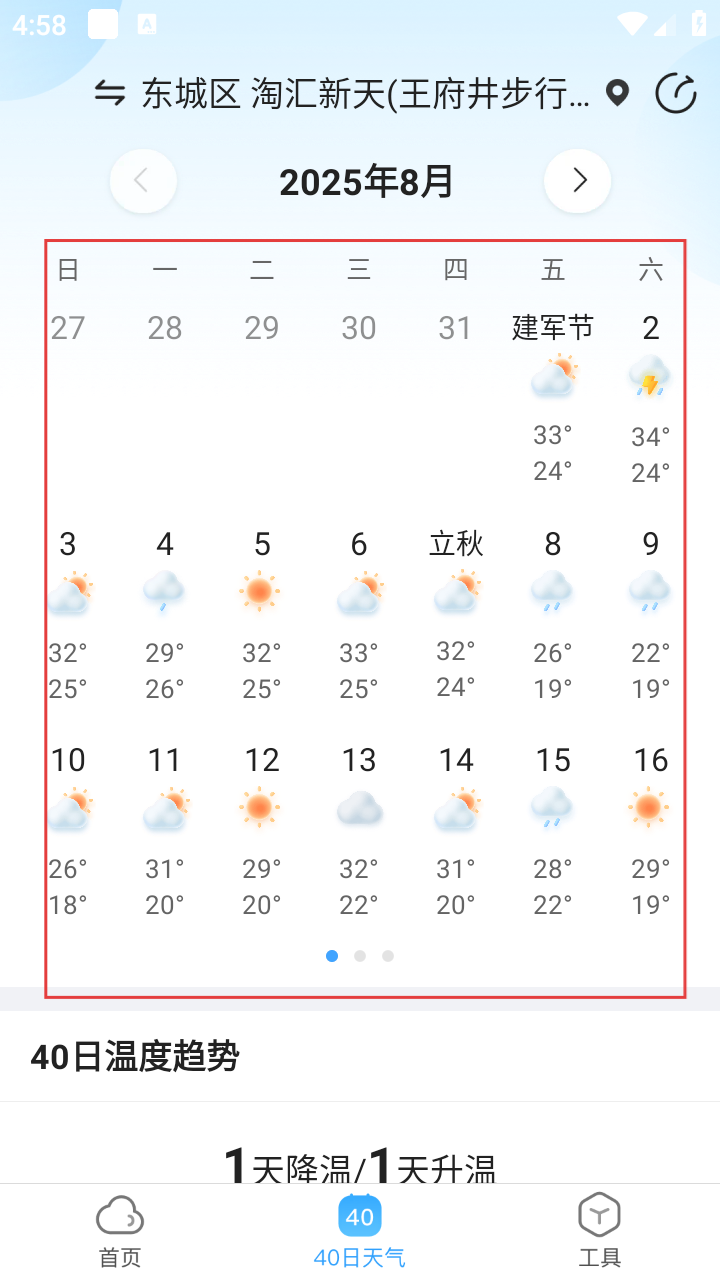Refresh the weather data
Viewport: 720px width, 1280px height.
676,94
